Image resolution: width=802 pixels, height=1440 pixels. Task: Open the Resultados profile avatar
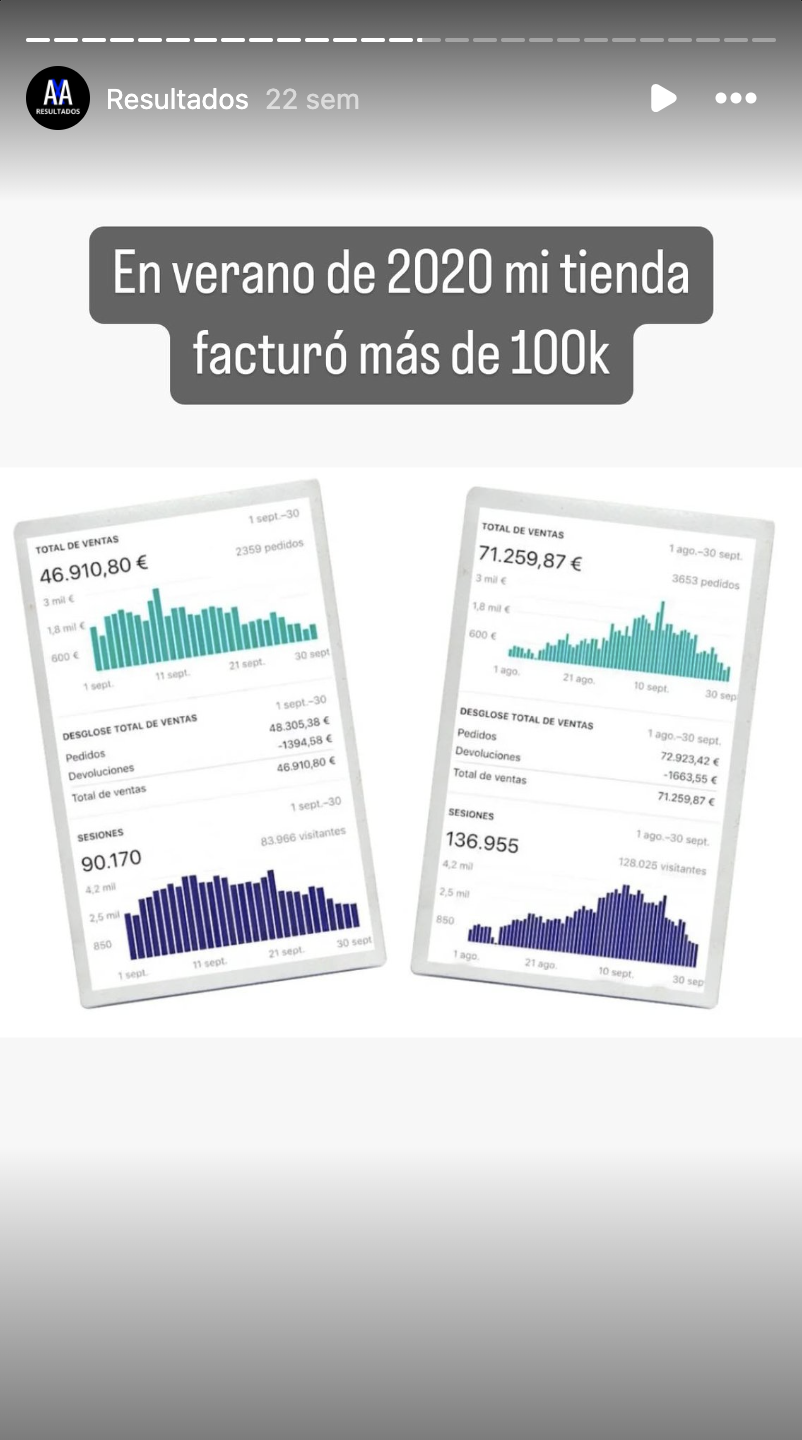[58, 98]
